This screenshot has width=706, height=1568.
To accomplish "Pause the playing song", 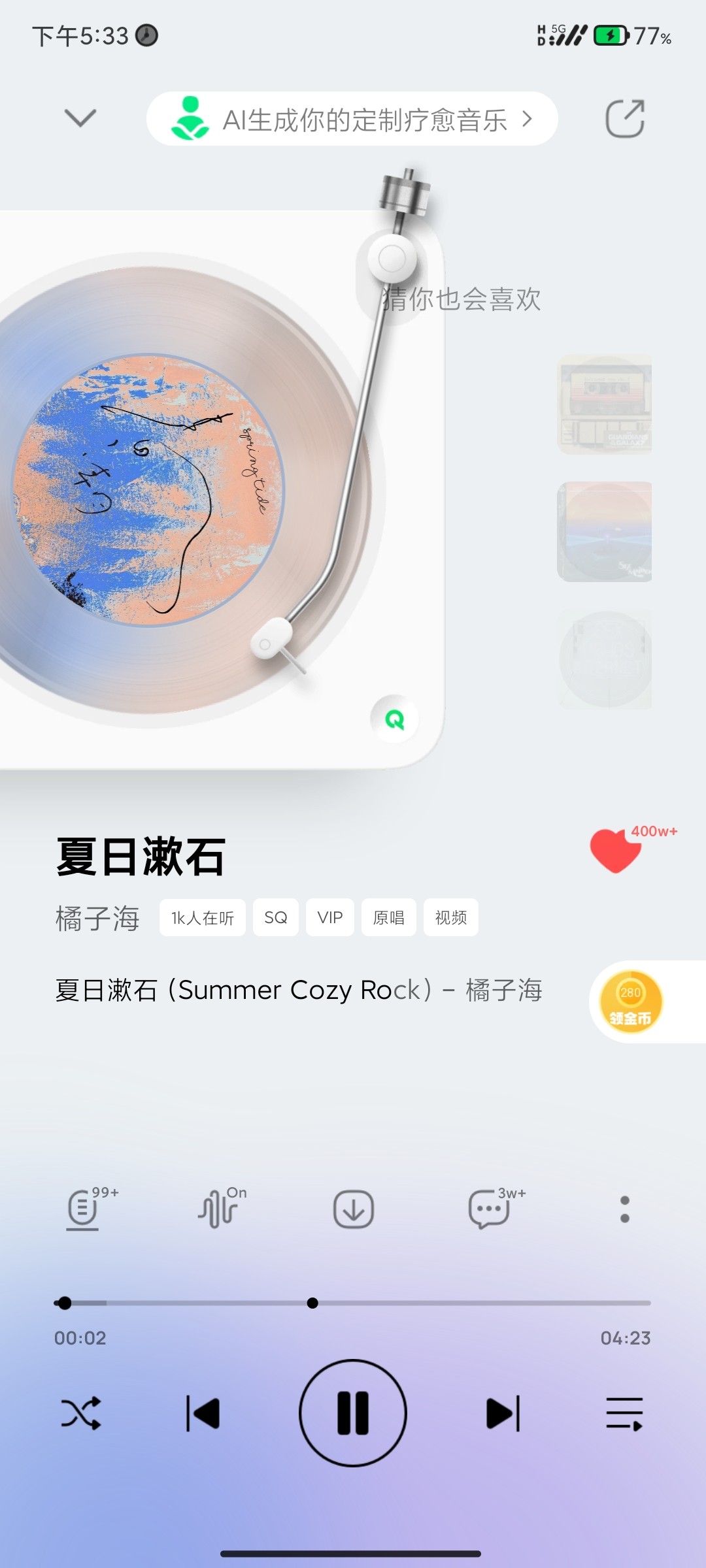I will point(353,1413).
